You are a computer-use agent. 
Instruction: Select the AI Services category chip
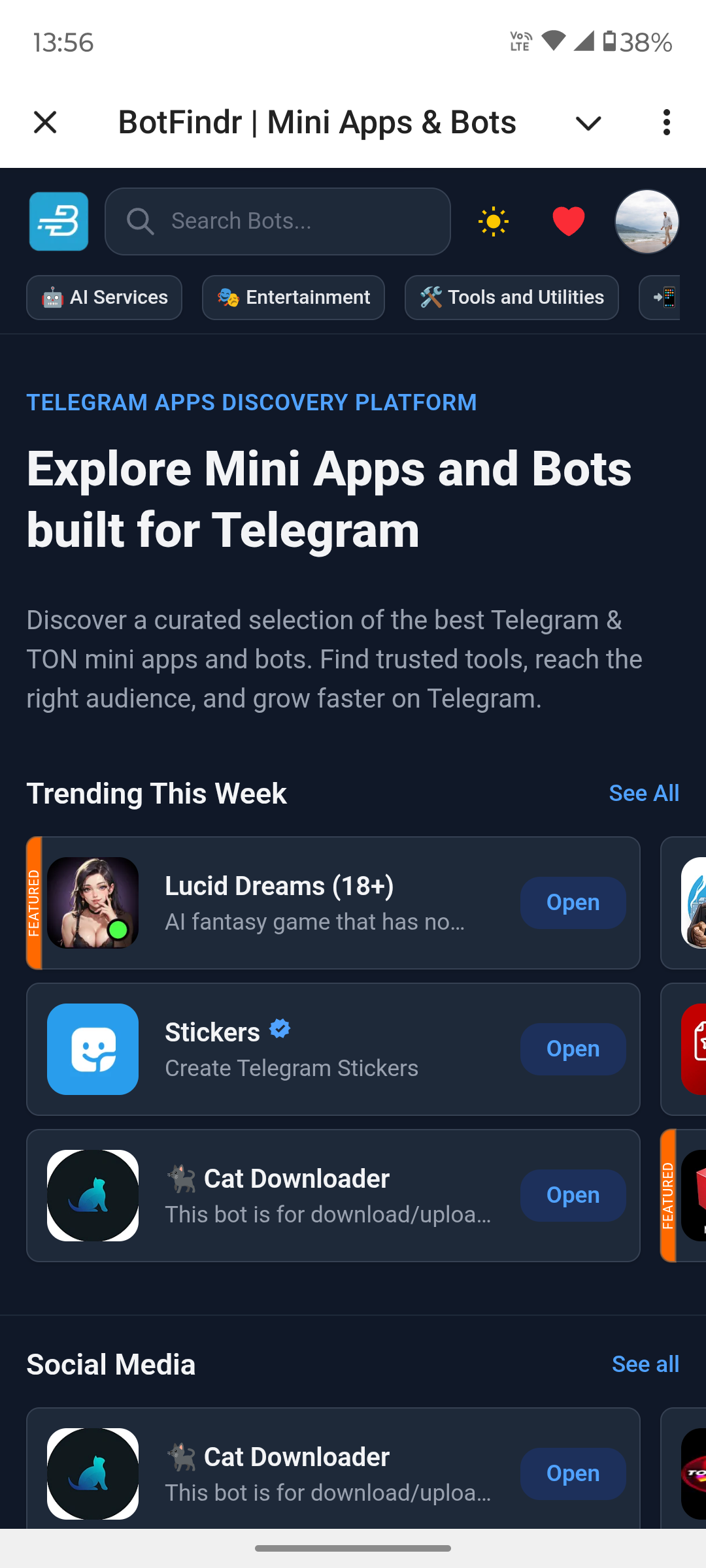pyautogui.click(x=105, y=298)
